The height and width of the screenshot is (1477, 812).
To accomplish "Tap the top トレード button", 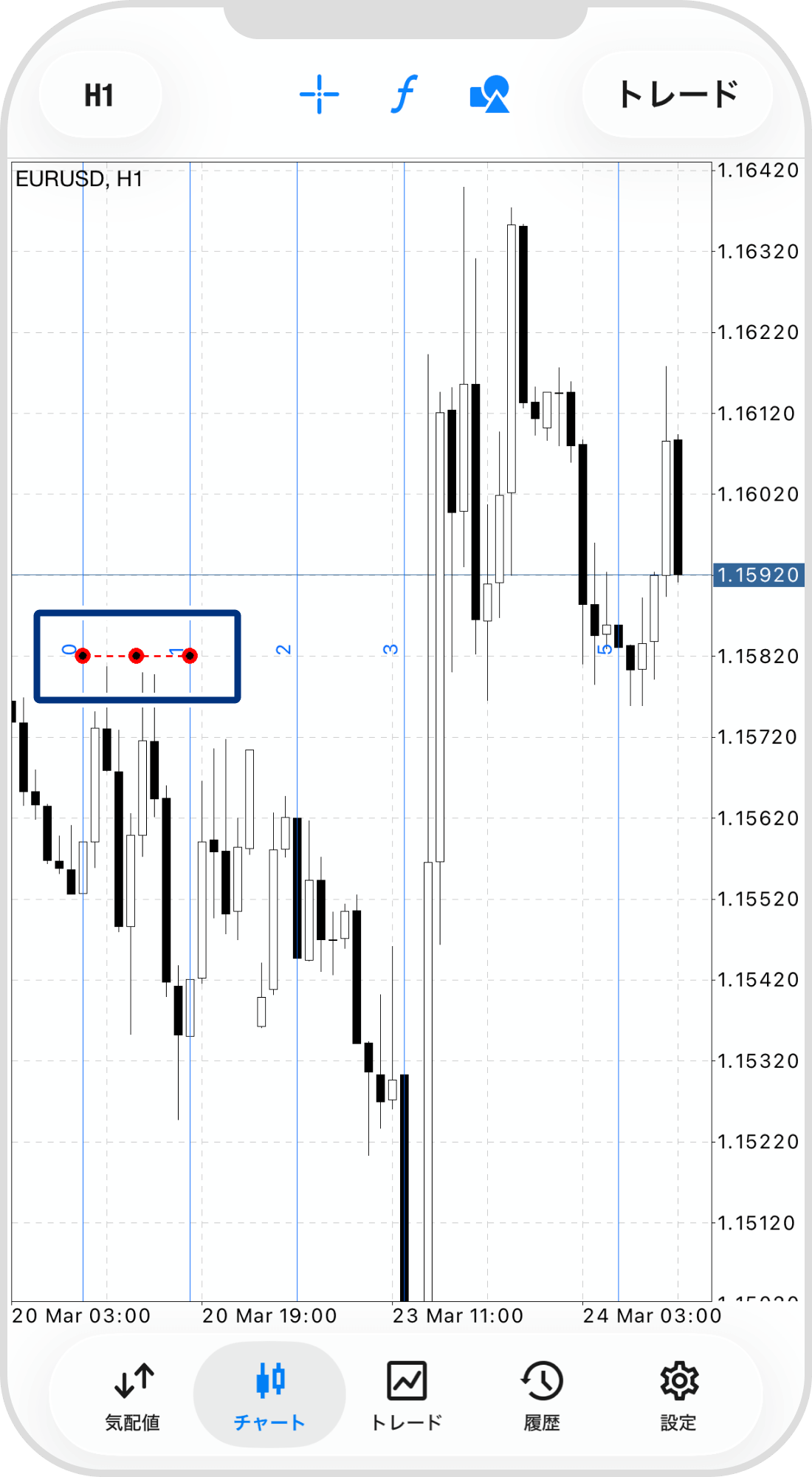I will pyautogui.click(x=677, y=95).
